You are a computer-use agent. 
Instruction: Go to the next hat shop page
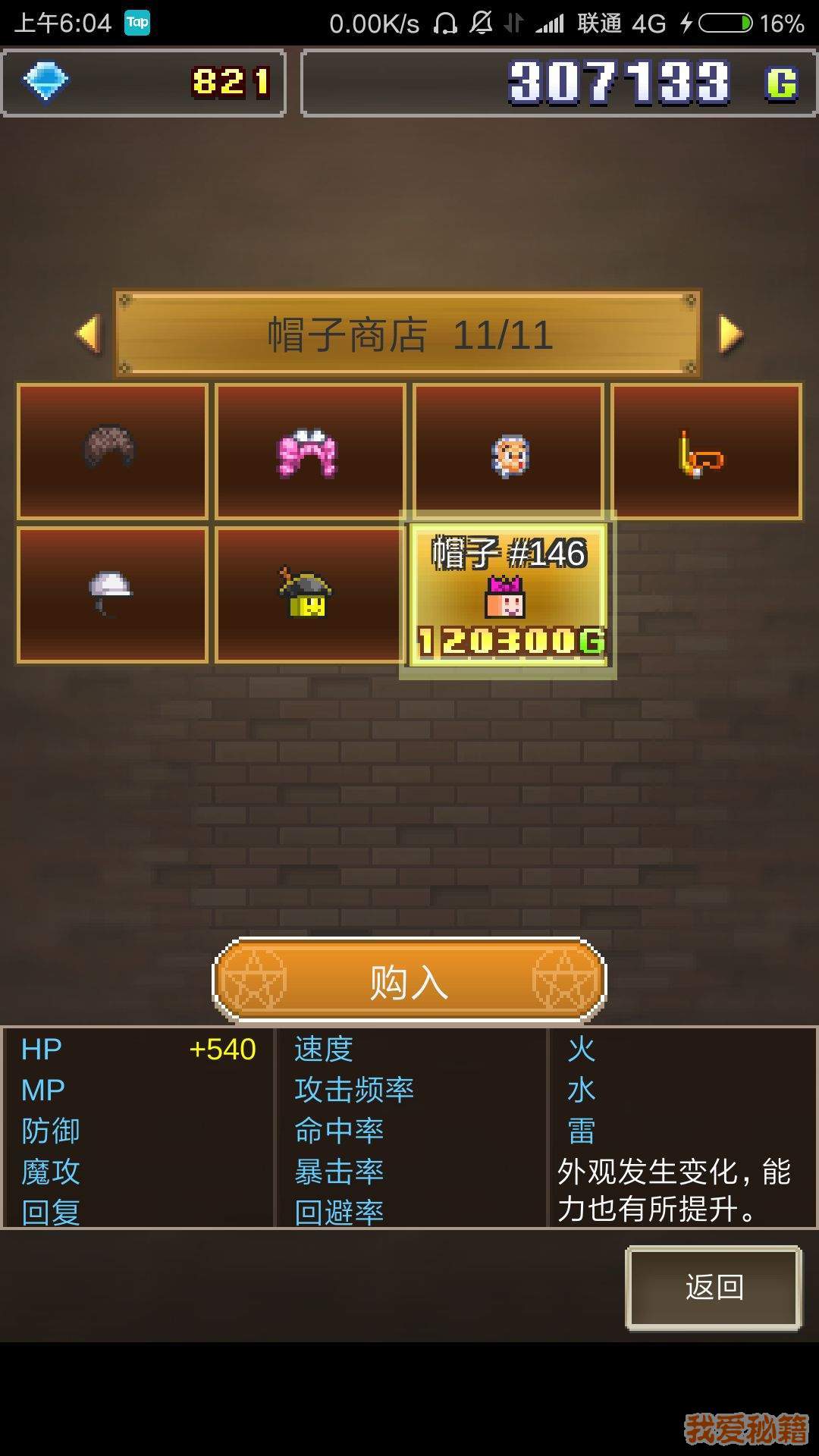point(730,334)
